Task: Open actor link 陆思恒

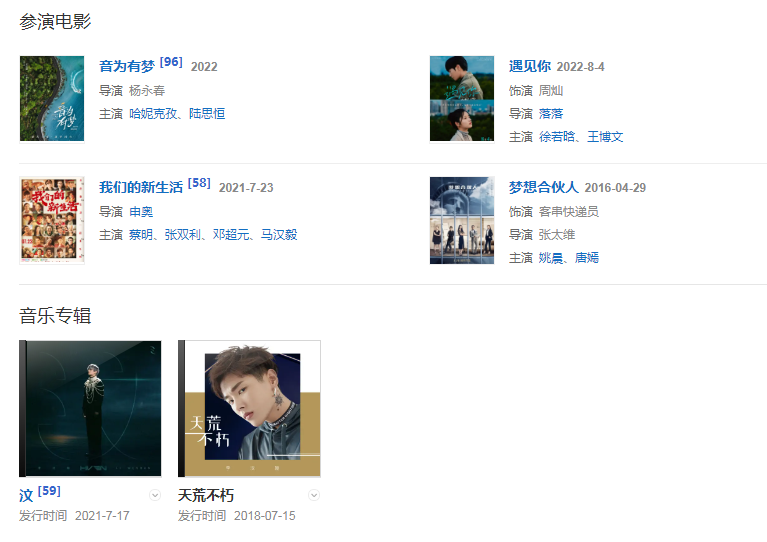Action: [x=207, y=114]
